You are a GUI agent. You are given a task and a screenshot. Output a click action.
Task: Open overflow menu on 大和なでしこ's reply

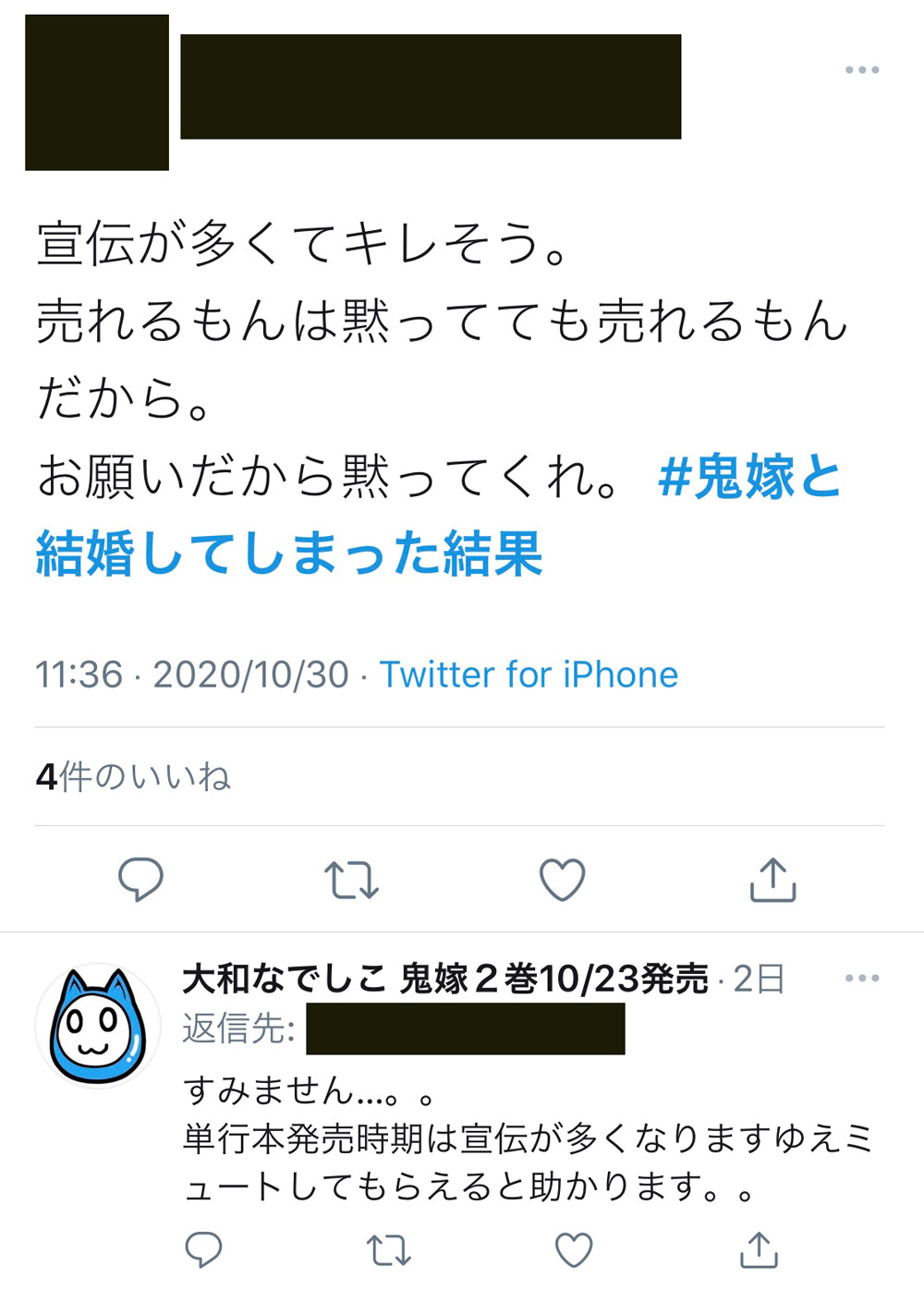click(861, 979)
